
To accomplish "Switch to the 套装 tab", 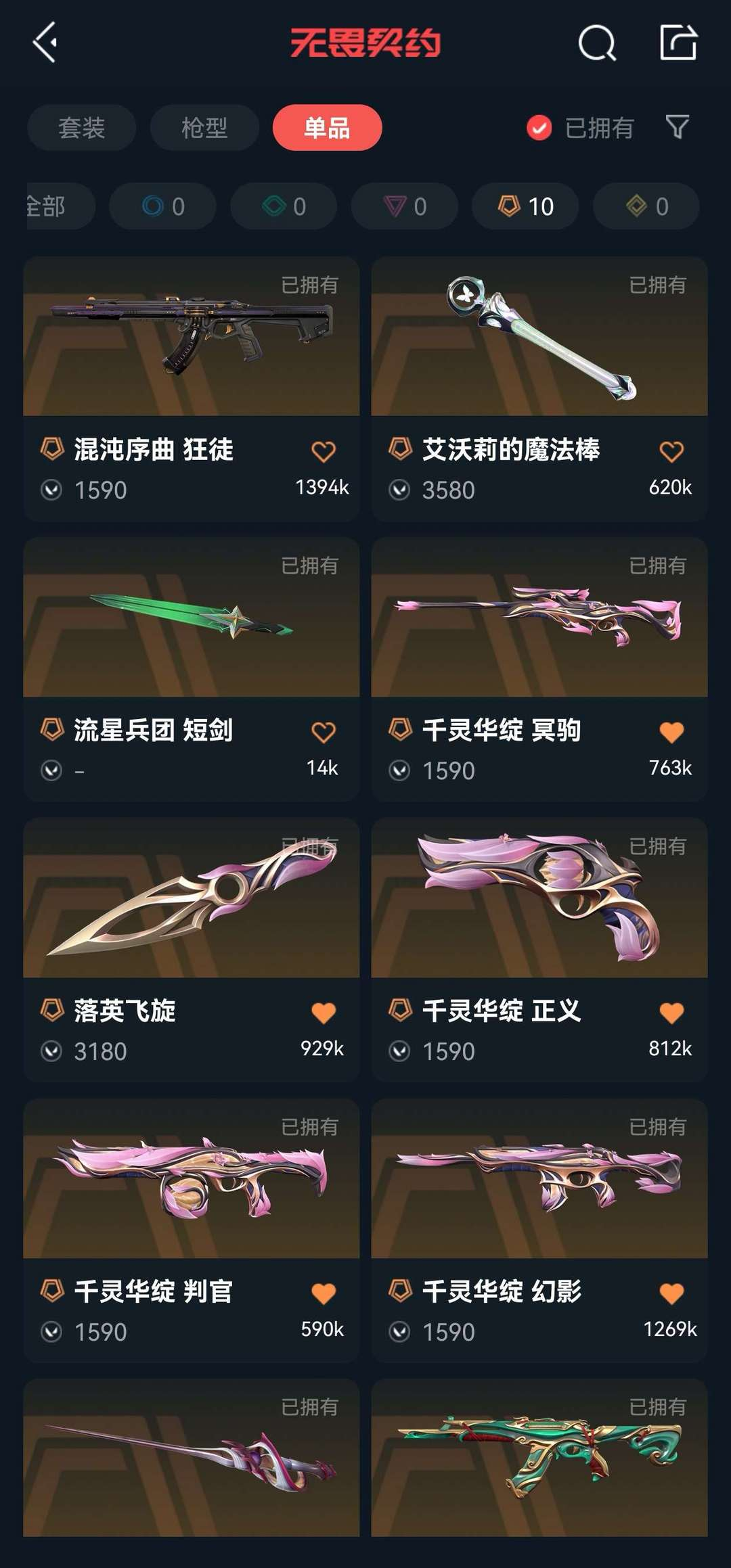I will pyautogui.click(x=81, y=128).
